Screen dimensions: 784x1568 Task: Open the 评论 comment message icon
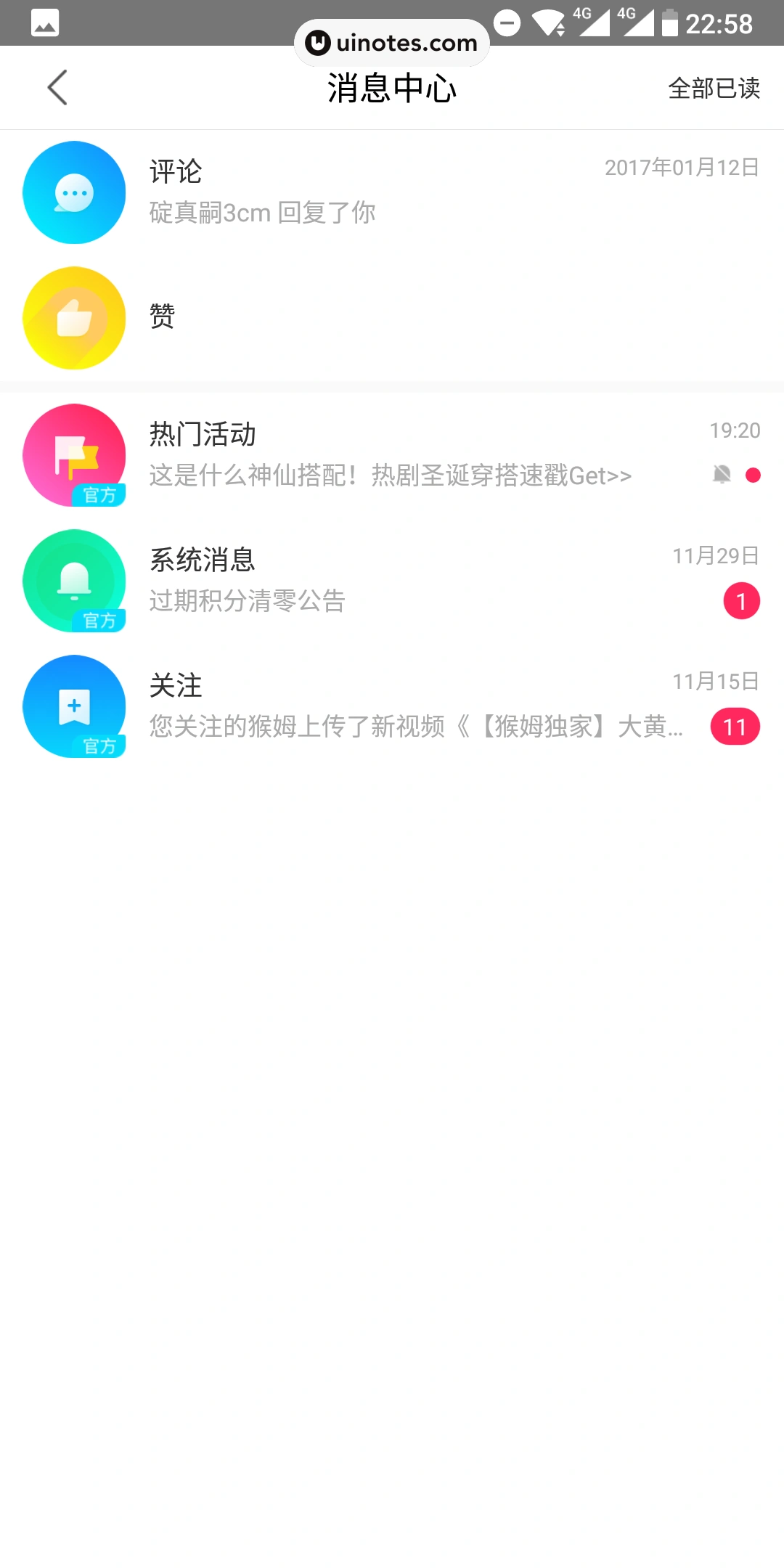[x=73, y=192]
